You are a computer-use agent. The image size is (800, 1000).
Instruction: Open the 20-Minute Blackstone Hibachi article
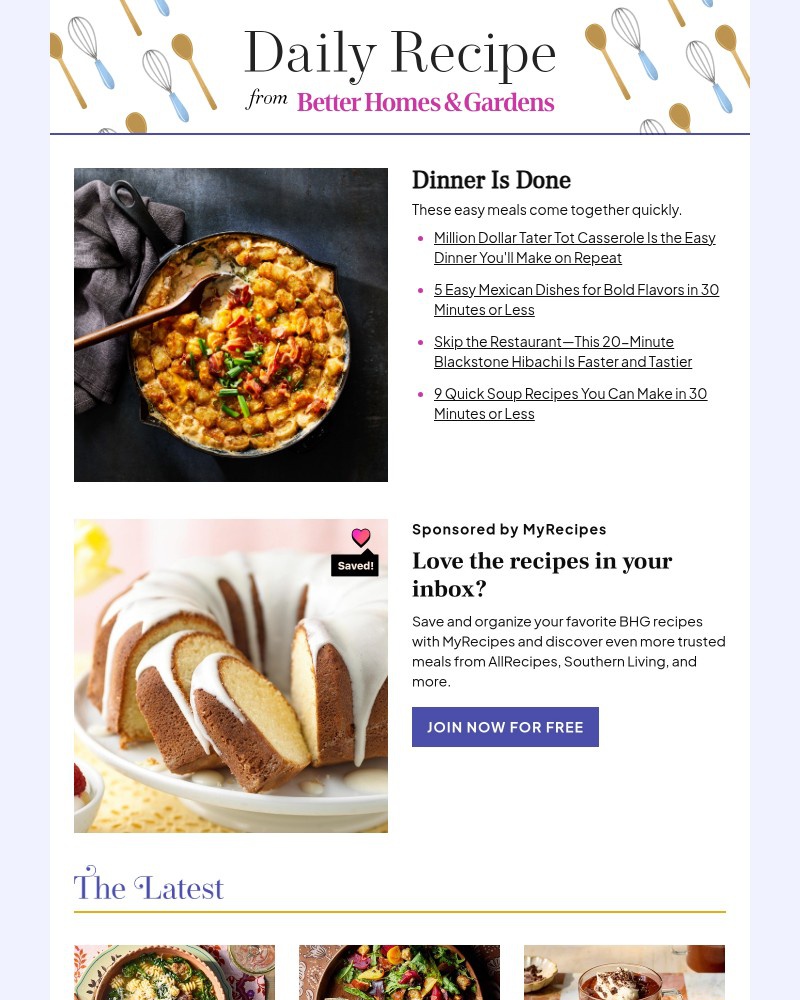click(x=563, y=351)
